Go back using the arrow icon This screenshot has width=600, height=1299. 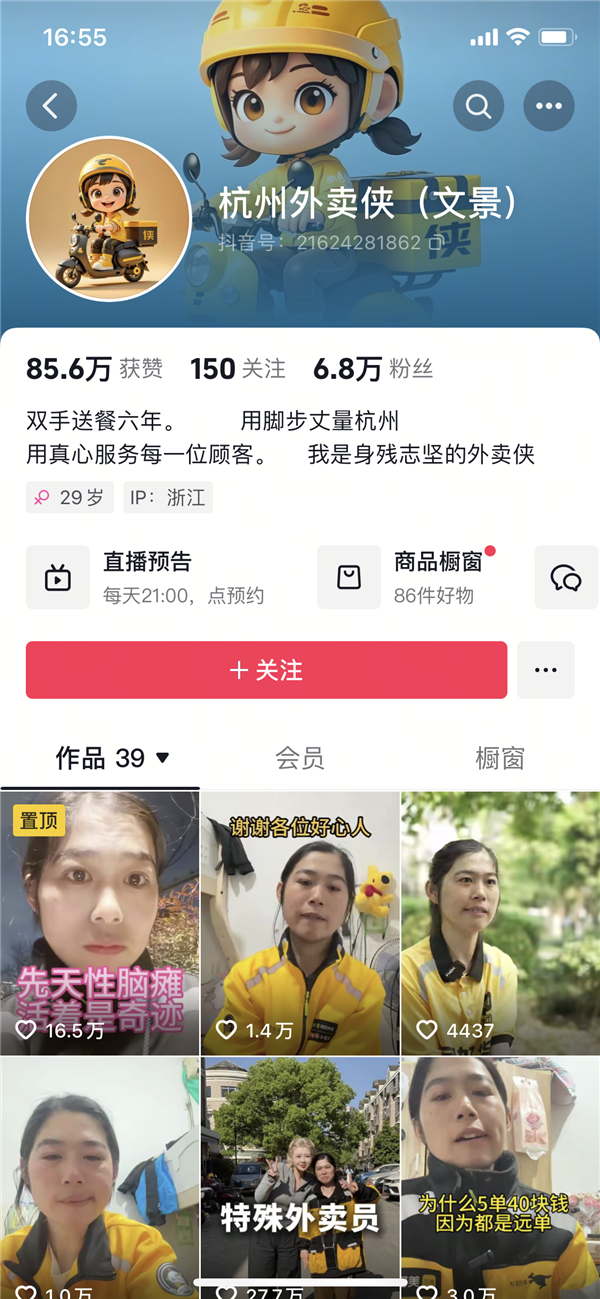51,106
